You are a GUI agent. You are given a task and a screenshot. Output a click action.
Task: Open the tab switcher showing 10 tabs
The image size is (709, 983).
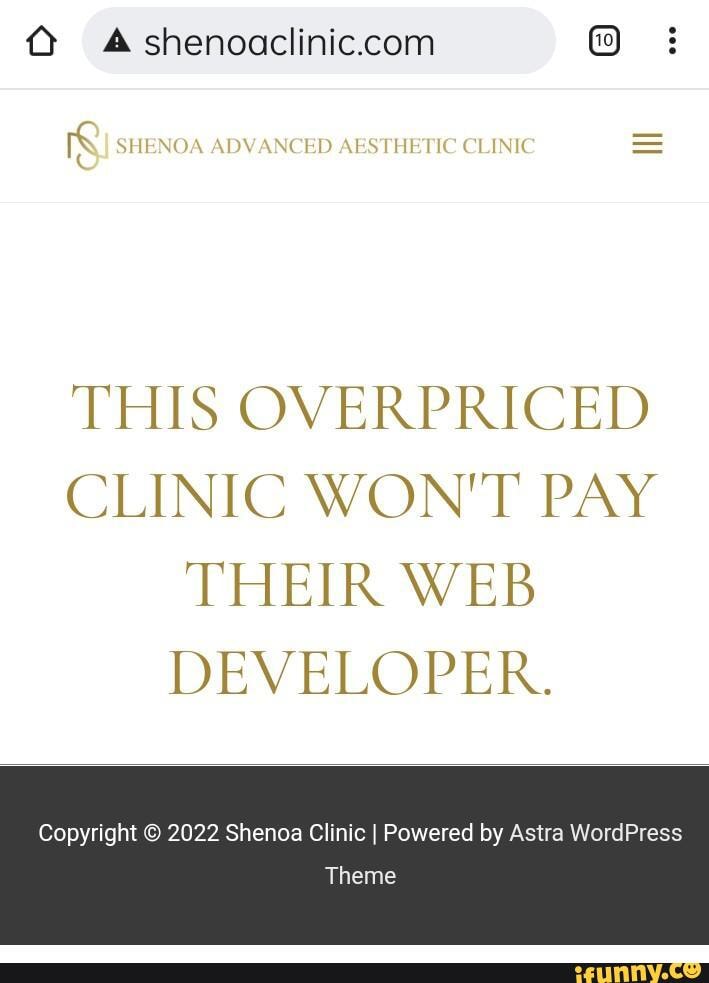604,41
